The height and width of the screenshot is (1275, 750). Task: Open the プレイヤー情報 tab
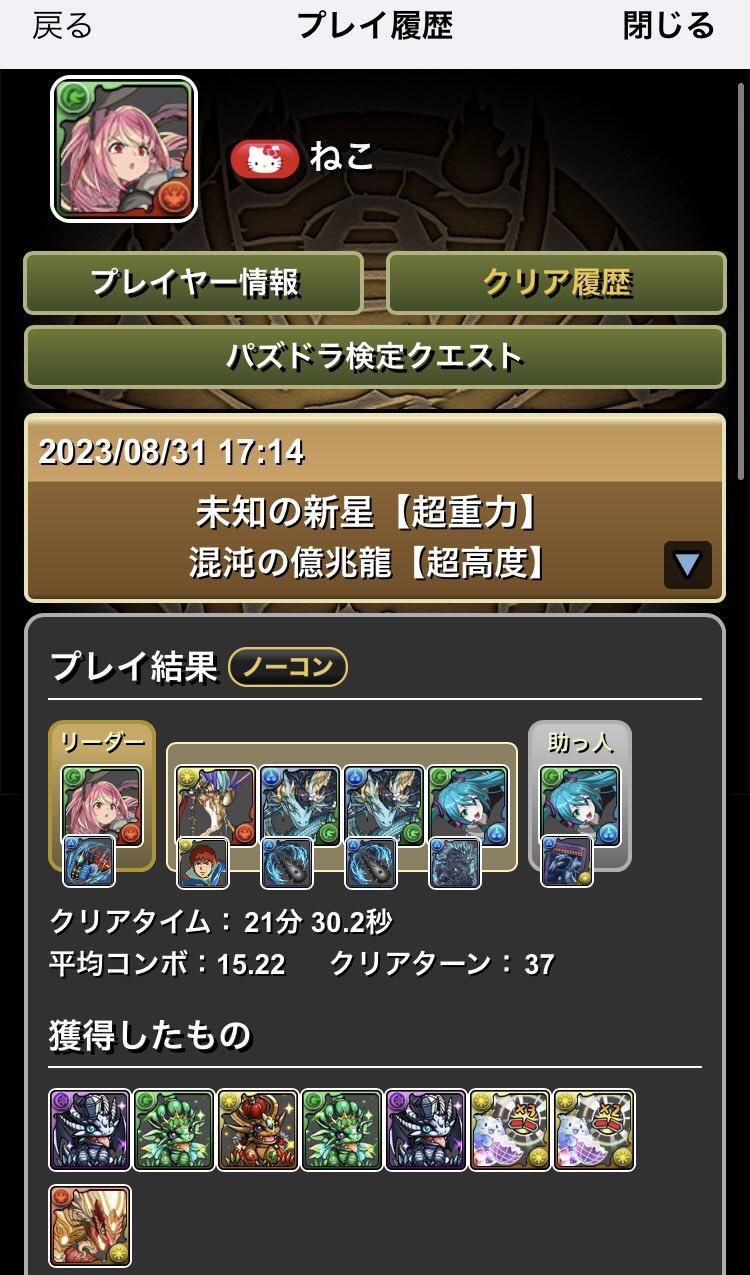(193, 283)
